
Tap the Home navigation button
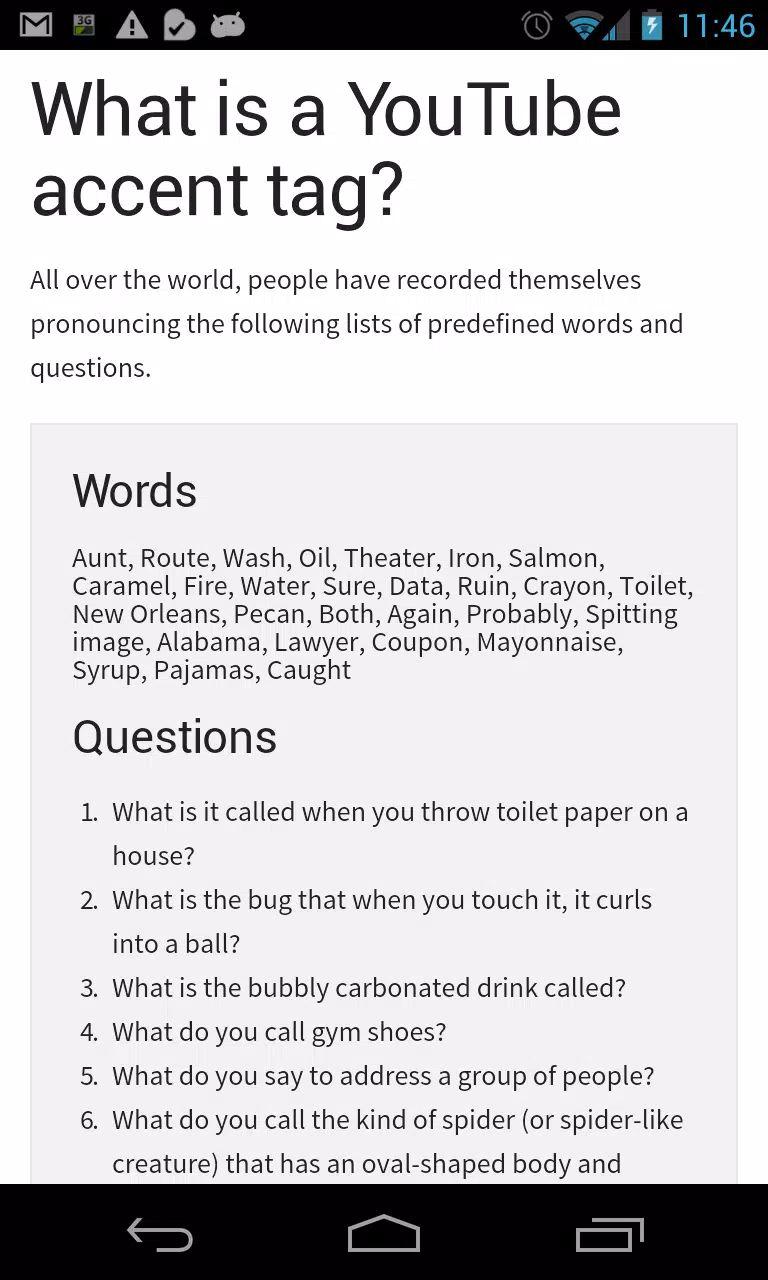click(384, 1235)
